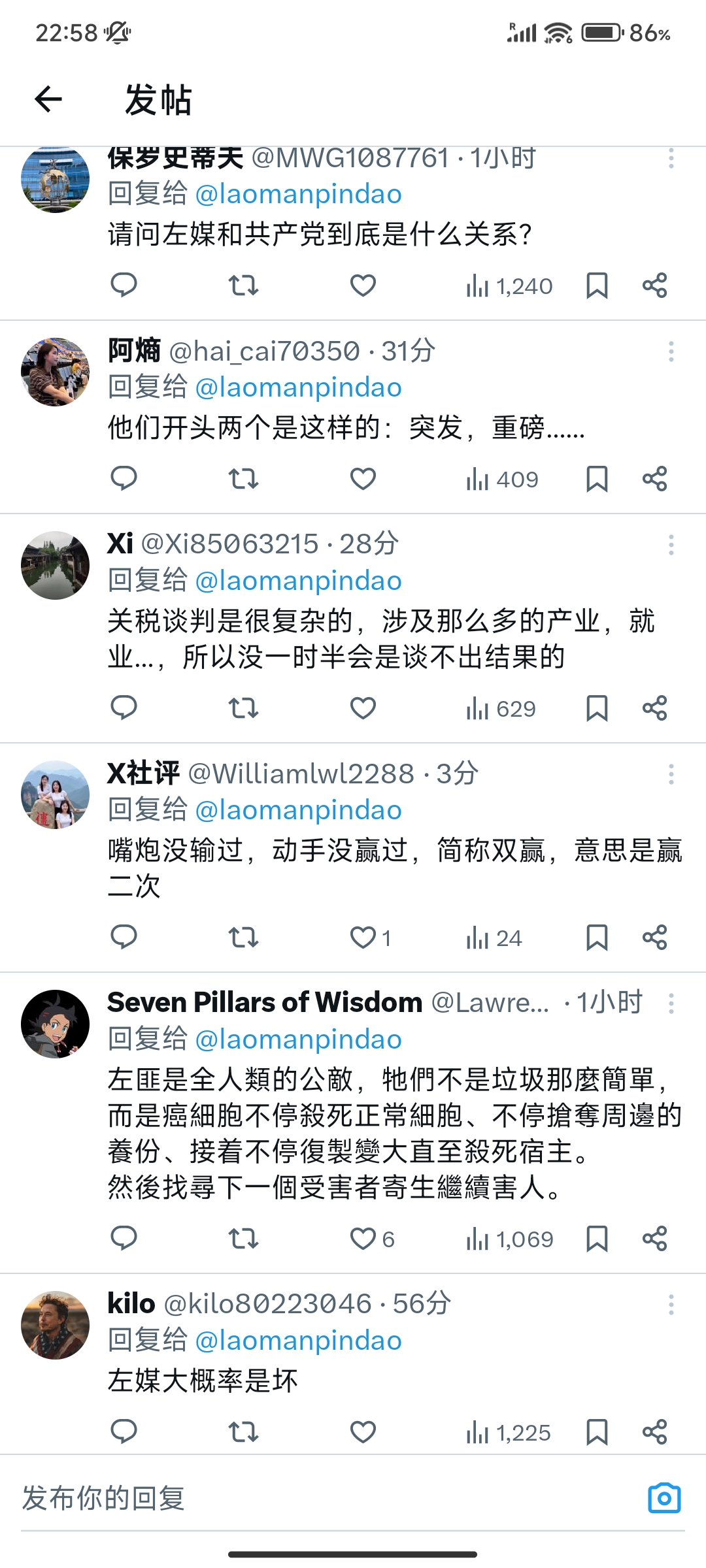Viewport: 706px width, 1568px height.
Task: Comment on kilo's reply
Action: [x=124, y=1432]
